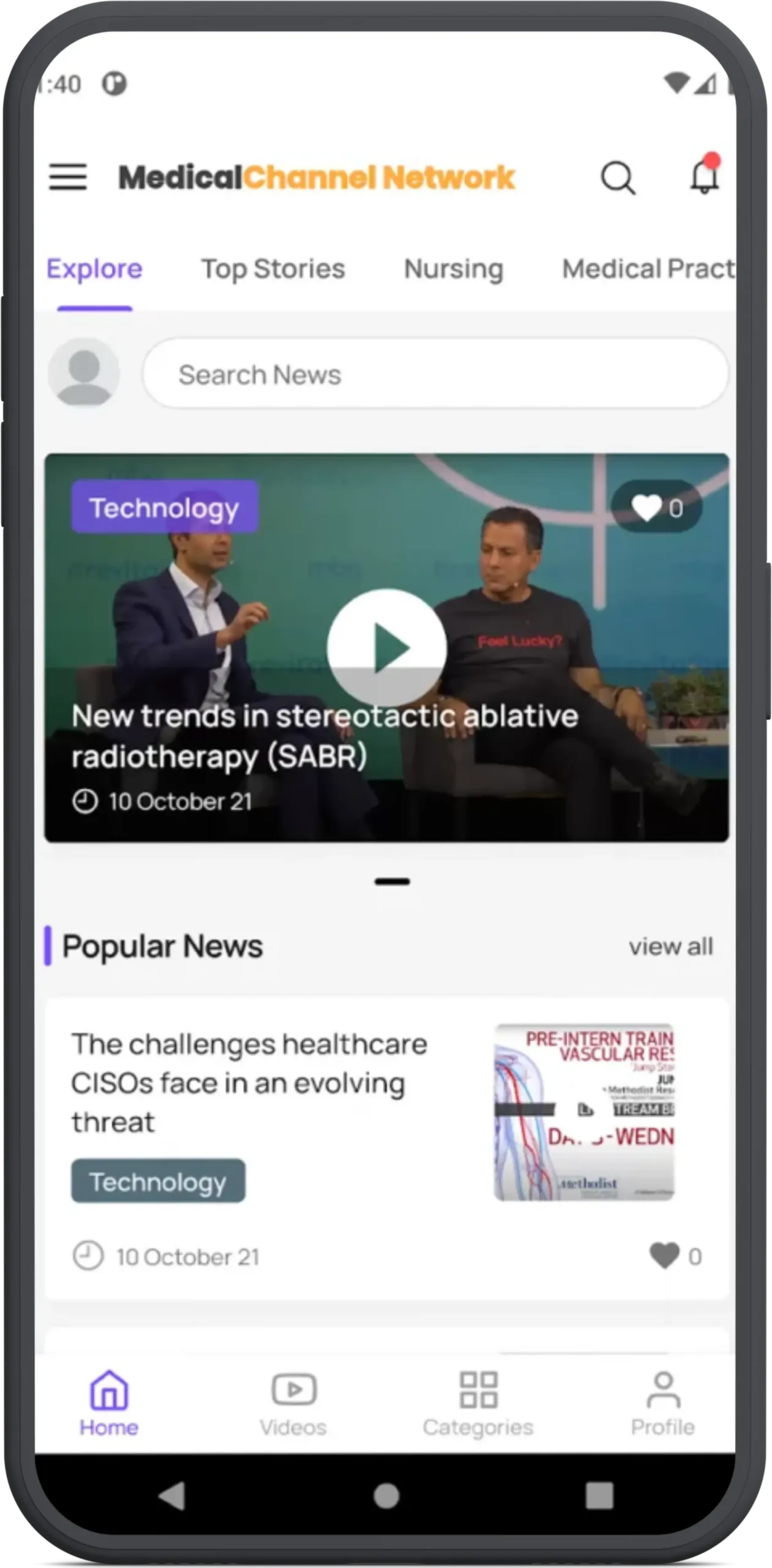Play the SABR radiotherapy video

[386, 648]
